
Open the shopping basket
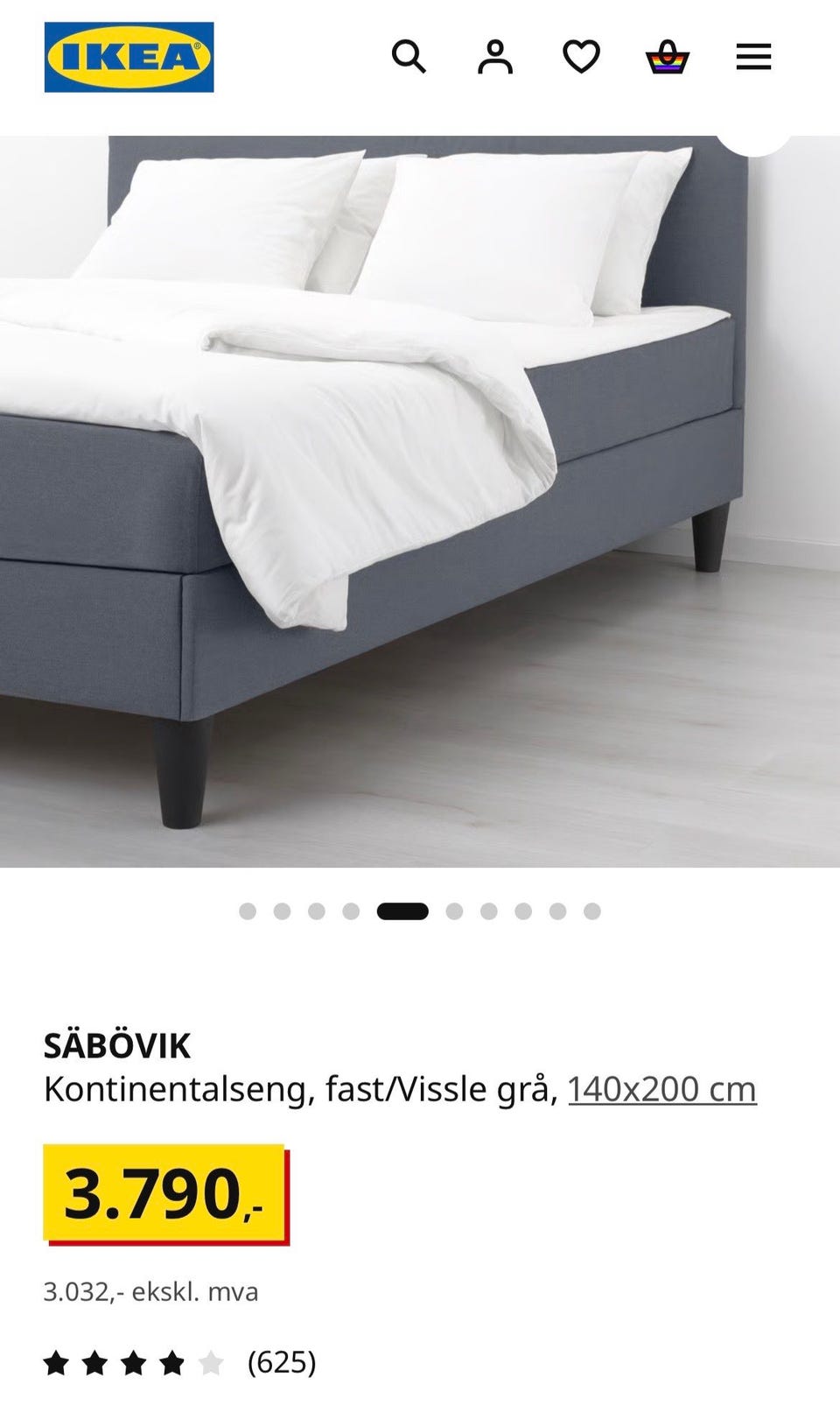pos(668,57)
